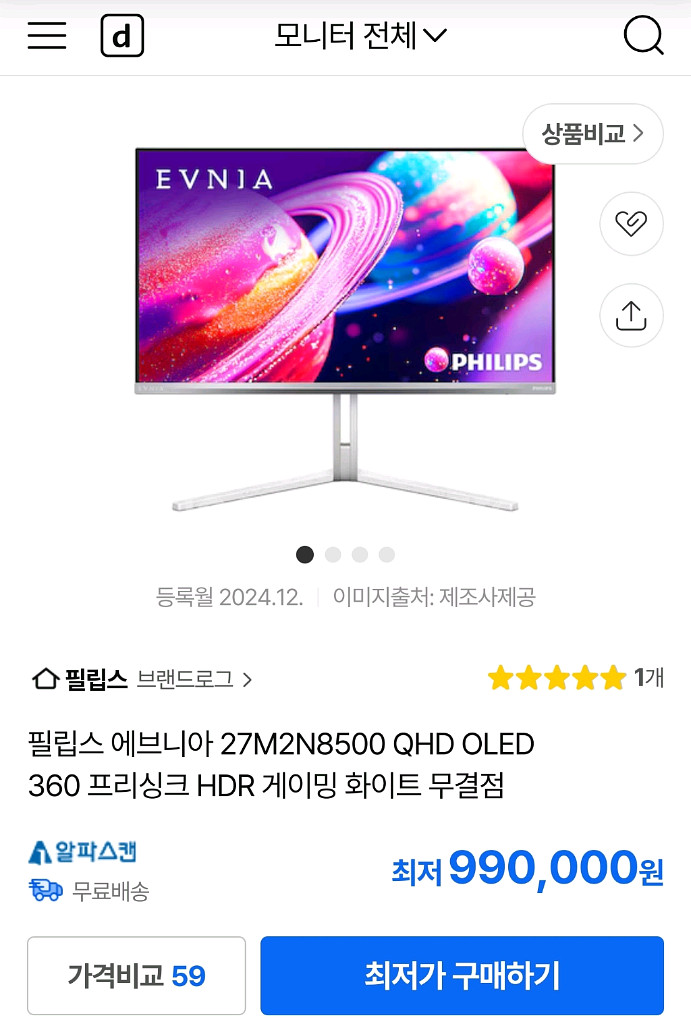Tap the 상품비교 compare button
Screen dimensions: 691x1024
pos(593,133)
